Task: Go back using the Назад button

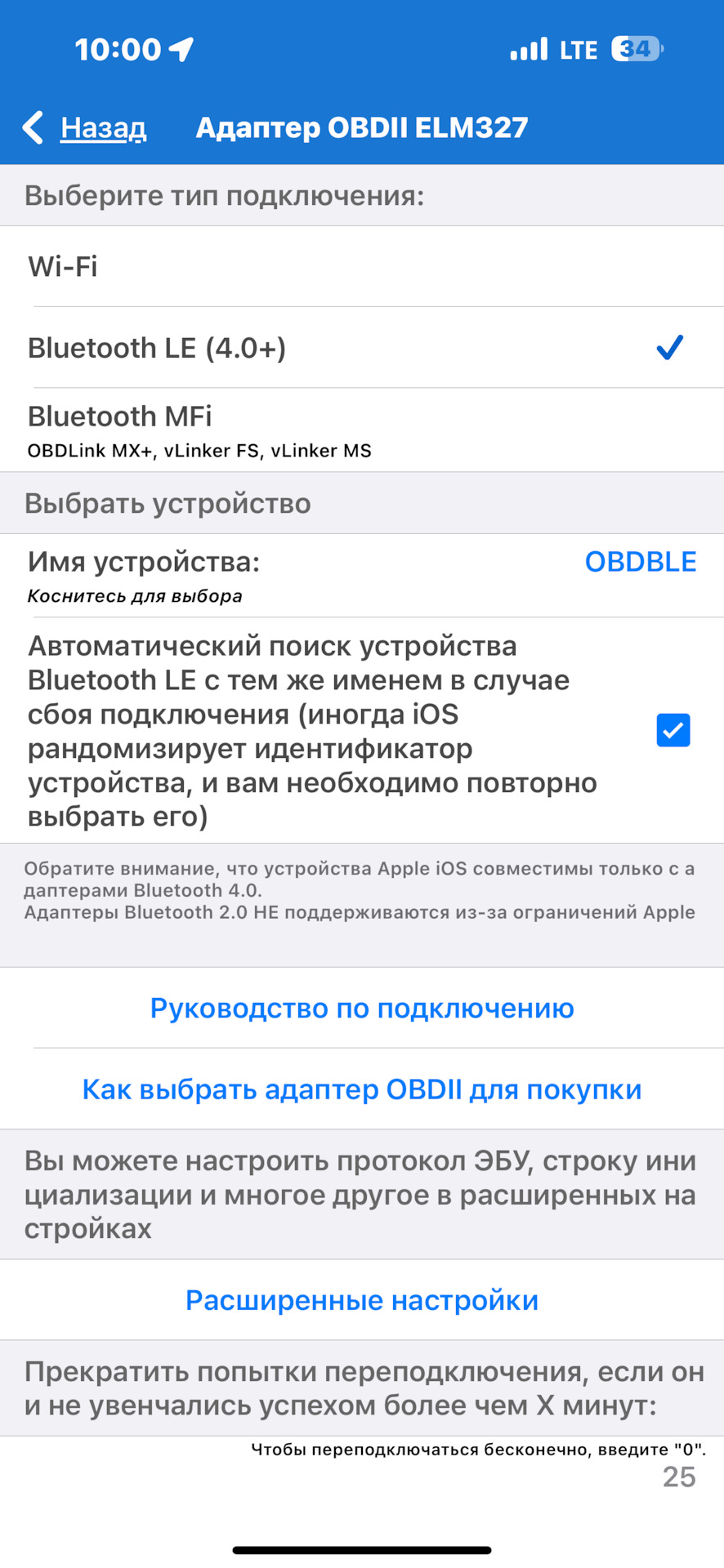Action: 84,127
